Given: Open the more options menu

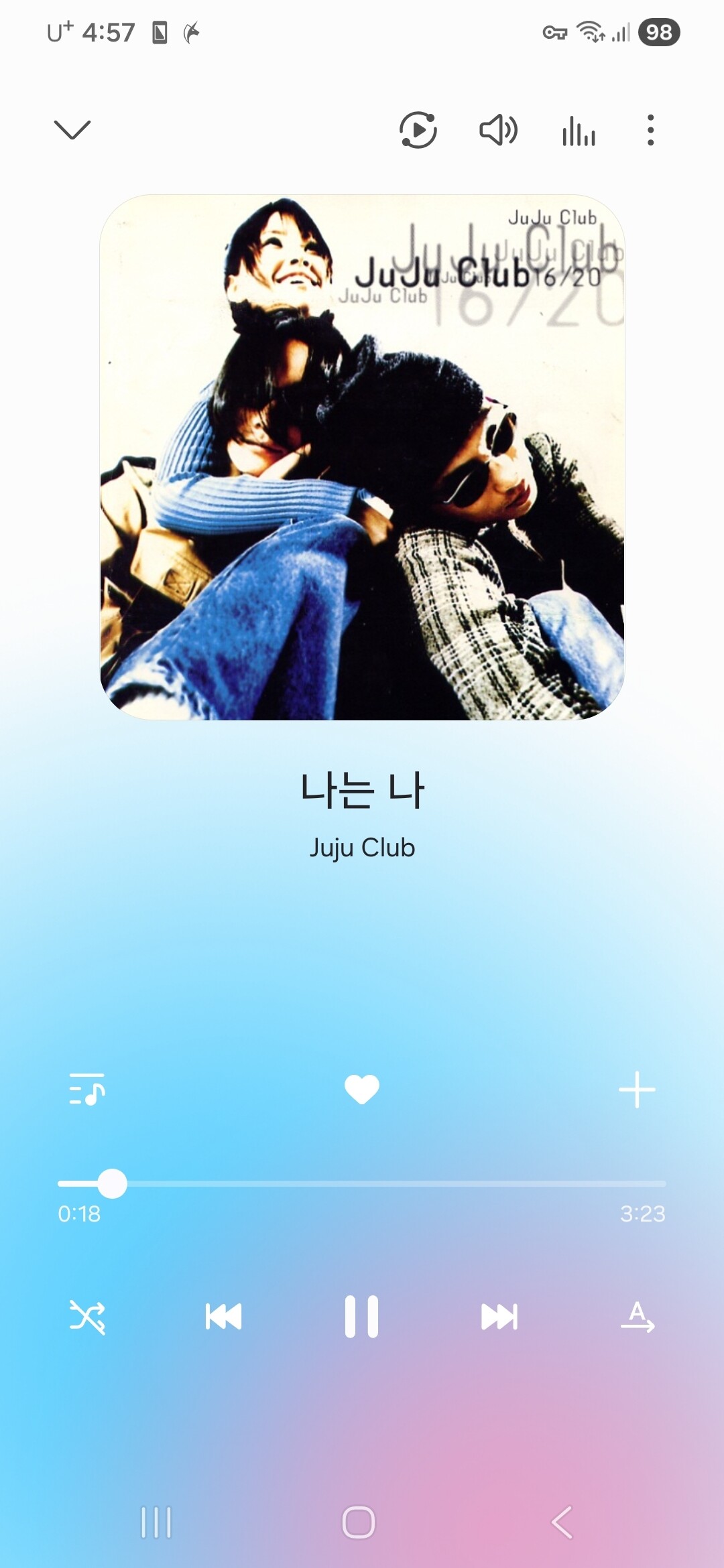Looking at the screenshot, I should [650, 130].
